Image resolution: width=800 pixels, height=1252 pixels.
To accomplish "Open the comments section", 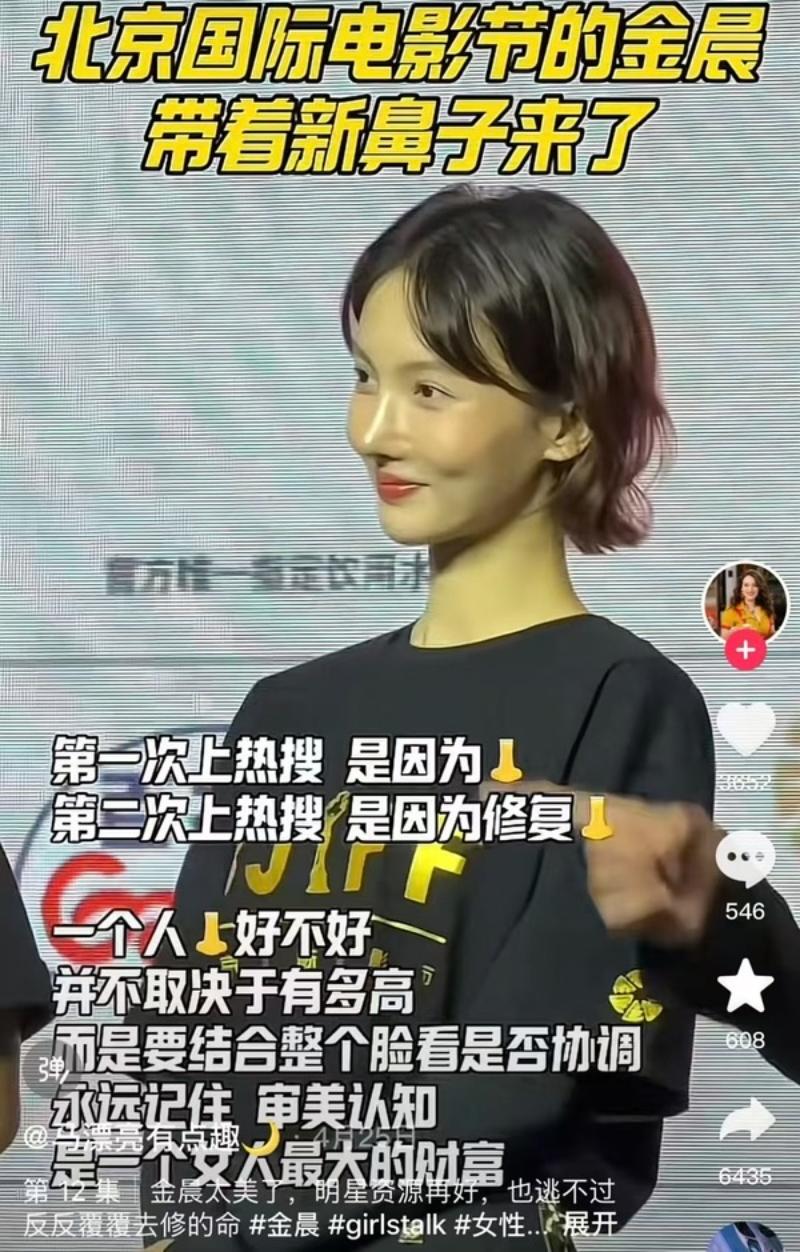I will (x=745, y=859).
